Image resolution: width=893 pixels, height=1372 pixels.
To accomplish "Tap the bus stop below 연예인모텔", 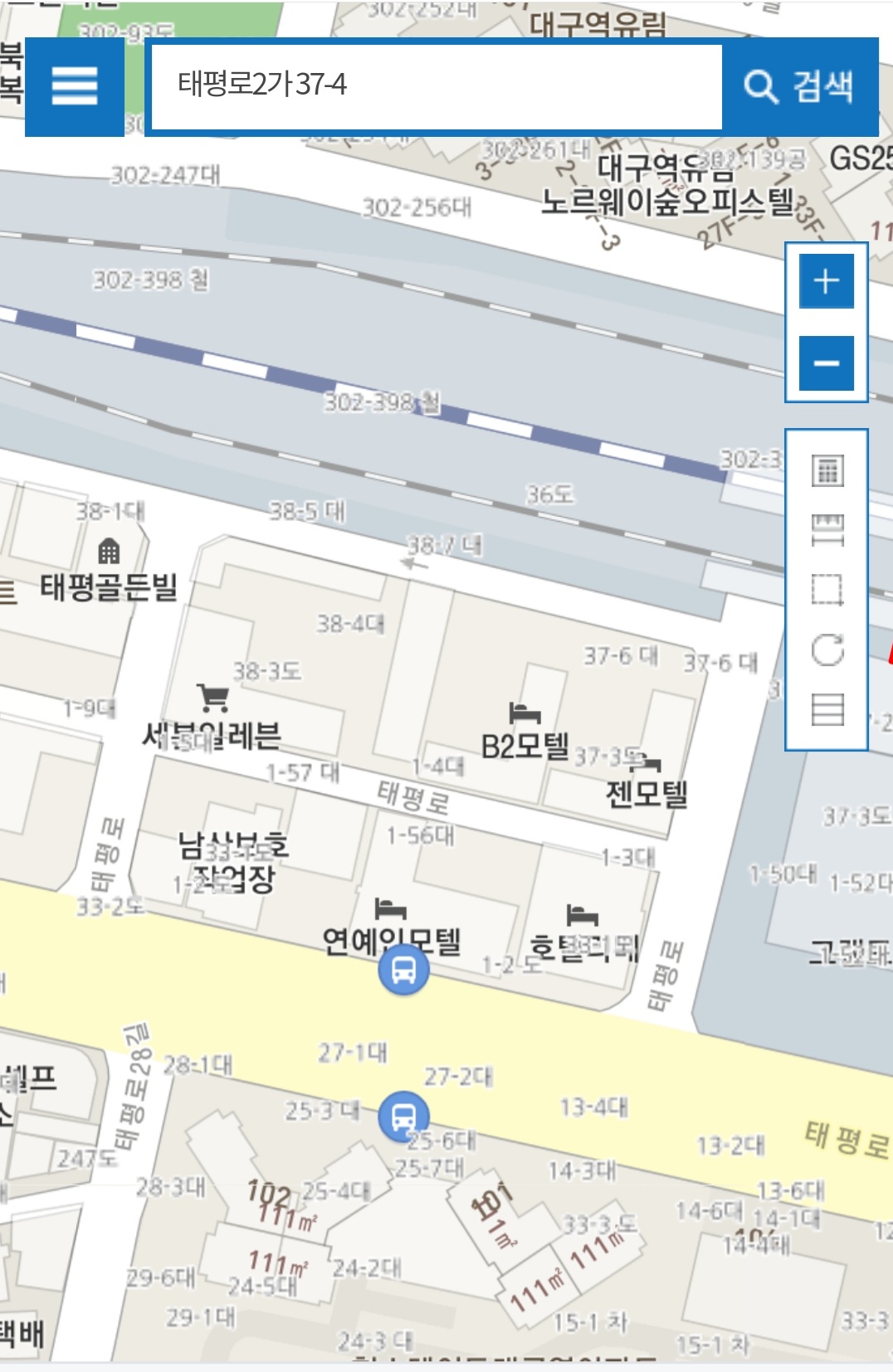I will [x=403, y=969].
